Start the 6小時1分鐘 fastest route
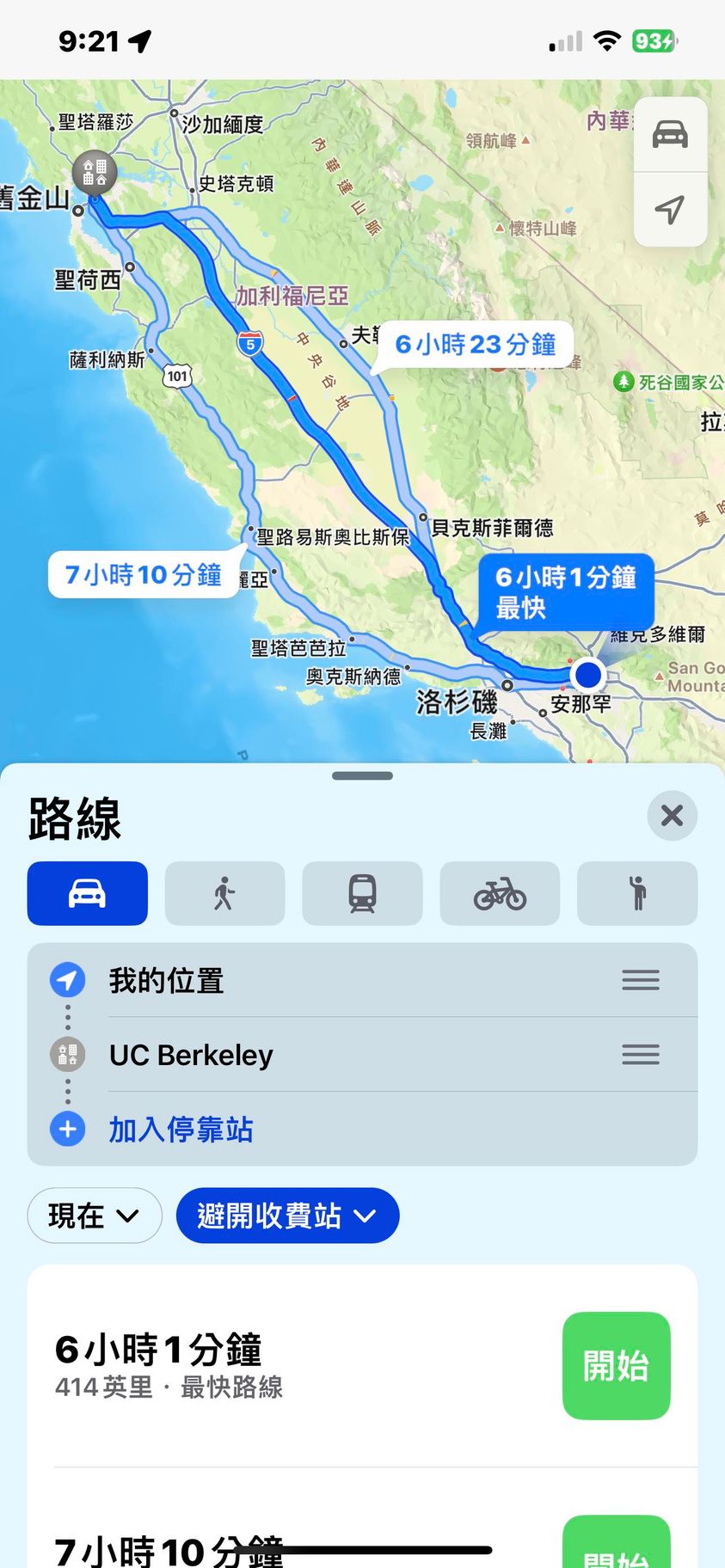Image resolution: width=725 pixels, height=1568 pixels. [616, 1365]
